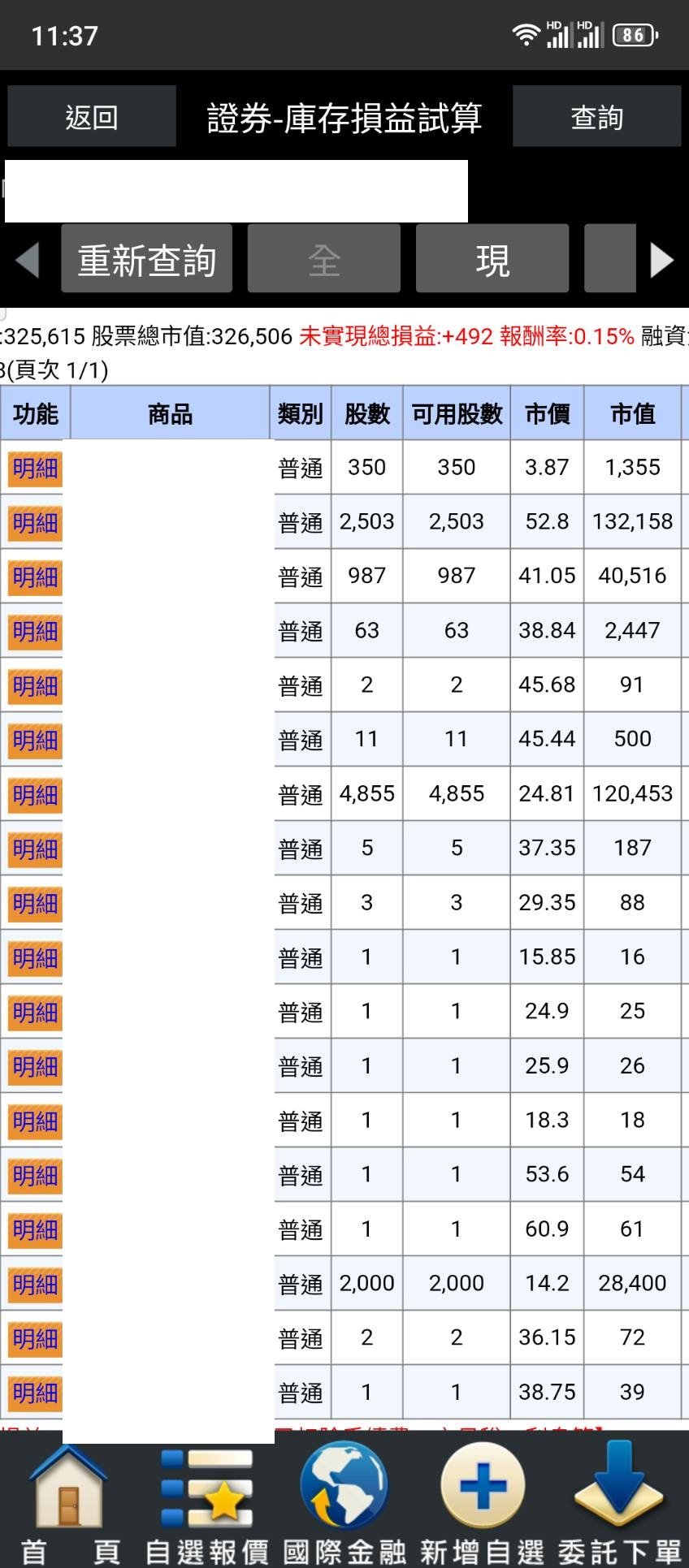The height and width of the screenshot is (1568, 689).
Task: Tap 重新查詢 to refresh results
Action: 147,259
